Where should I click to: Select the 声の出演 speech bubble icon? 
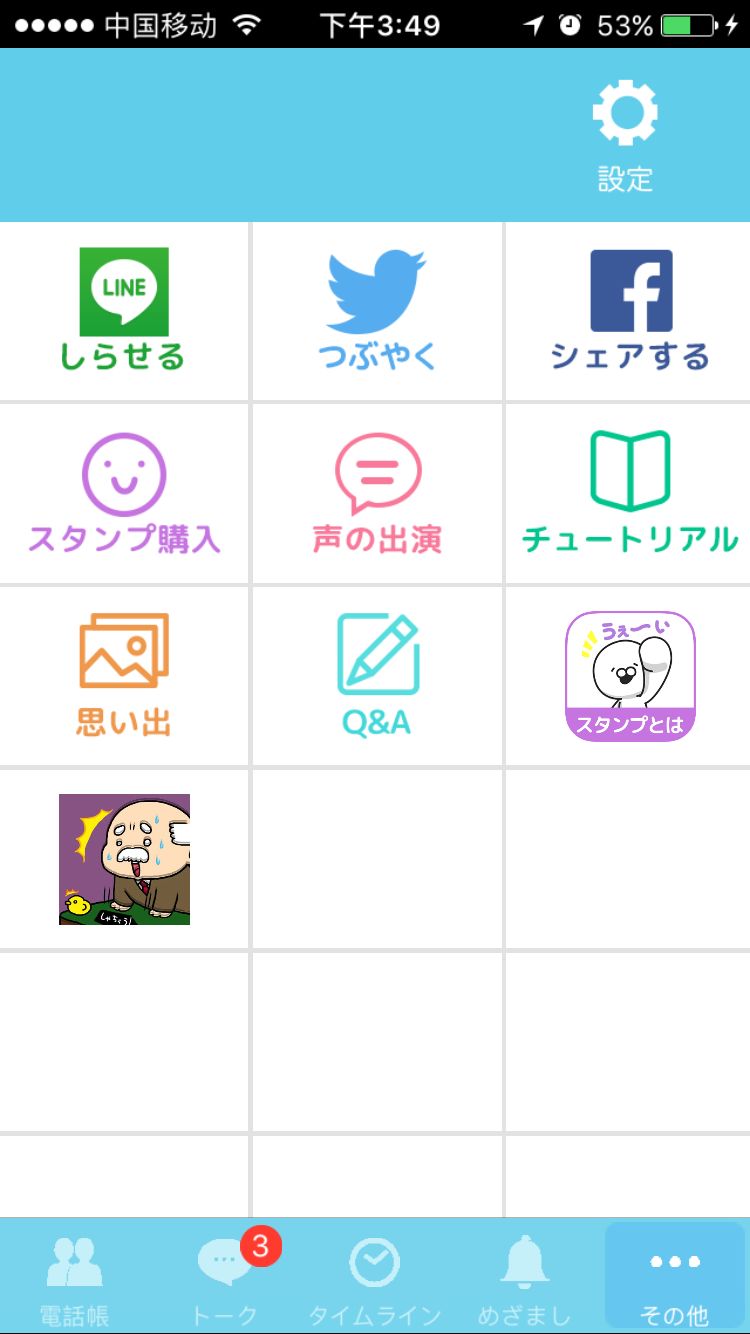376,470
